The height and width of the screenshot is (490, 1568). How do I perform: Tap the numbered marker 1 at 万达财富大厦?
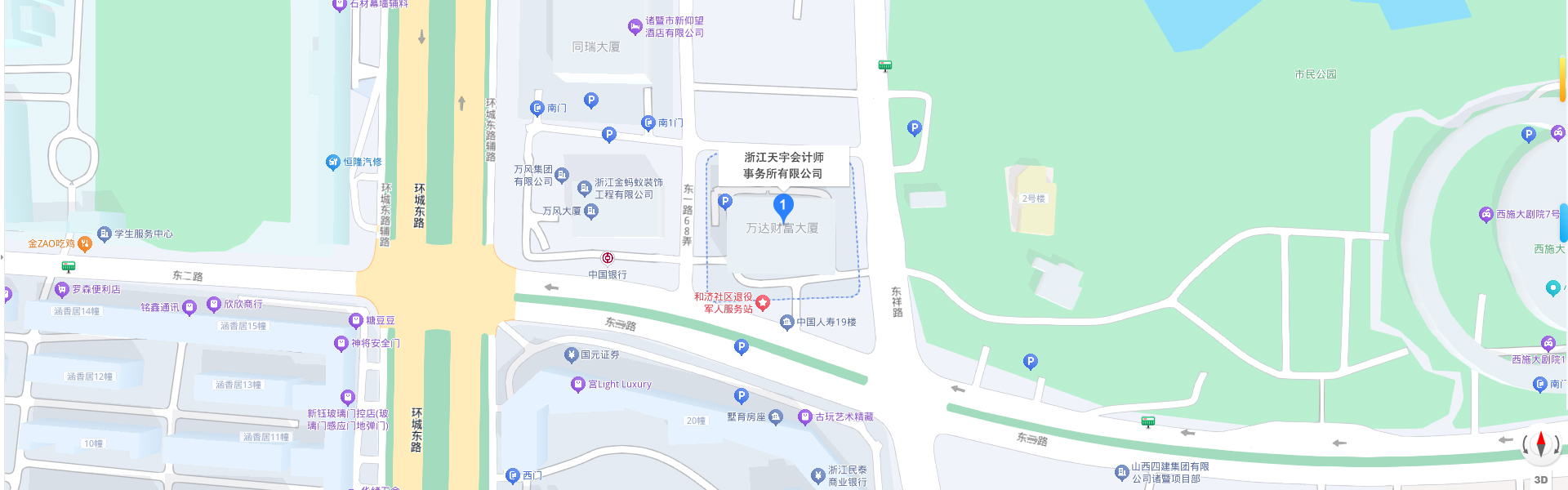point(782,207)
